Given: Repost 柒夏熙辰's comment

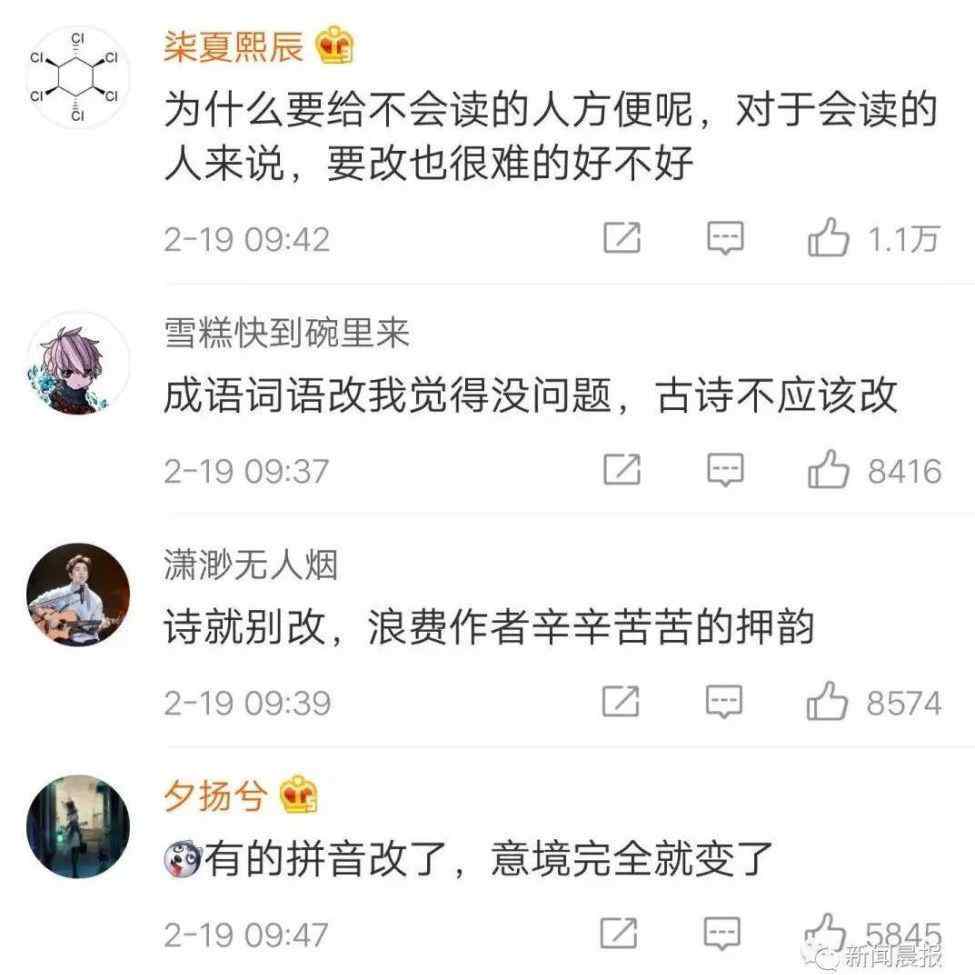Looking at the screenshot, I should [621, 238].
